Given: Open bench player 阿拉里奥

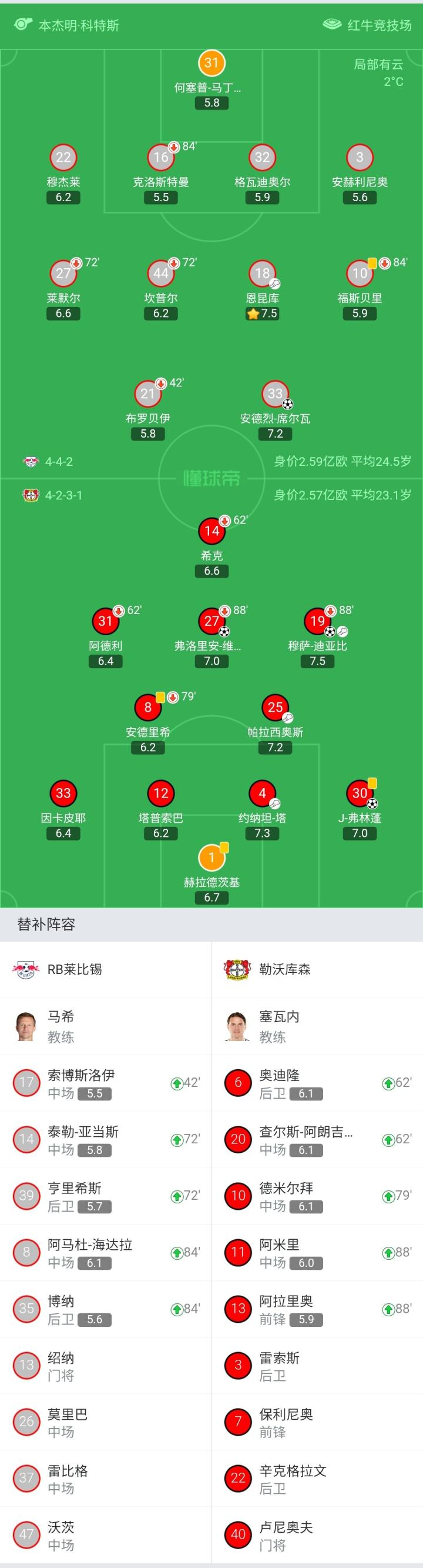Looking at the screenshot, I should pyautogui.click(x=317, y=1309).
